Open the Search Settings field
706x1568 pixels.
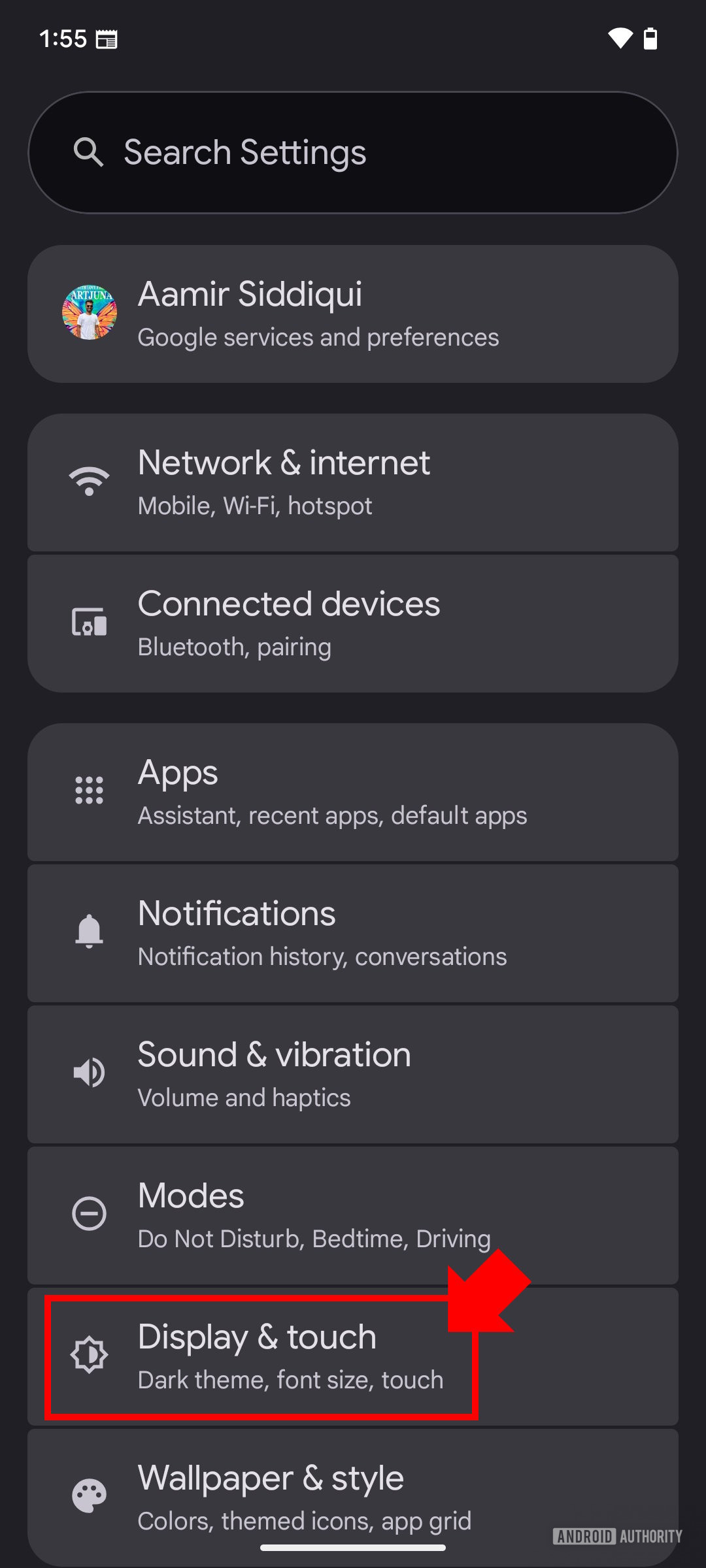353,152
